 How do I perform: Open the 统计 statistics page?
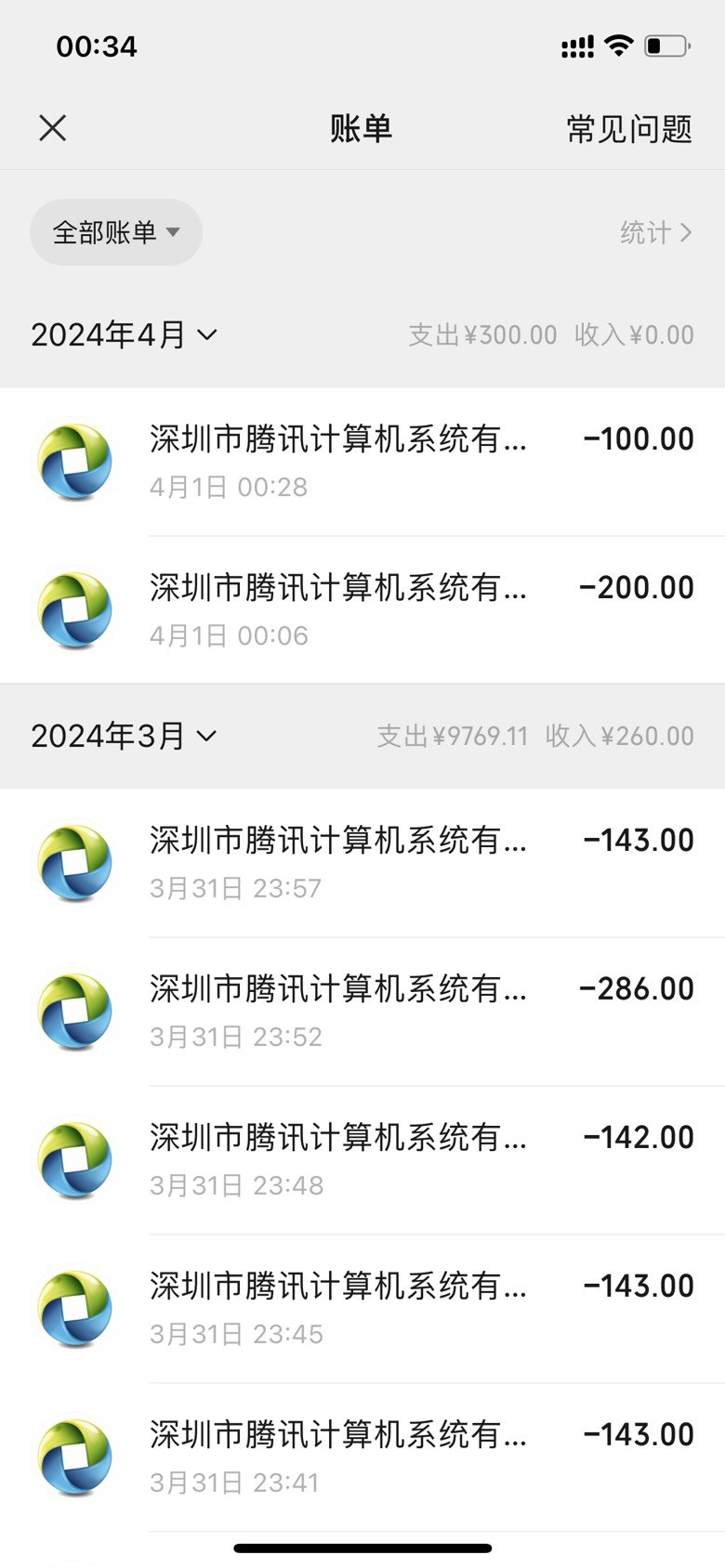pyautogui.click(x=655, y=232)
